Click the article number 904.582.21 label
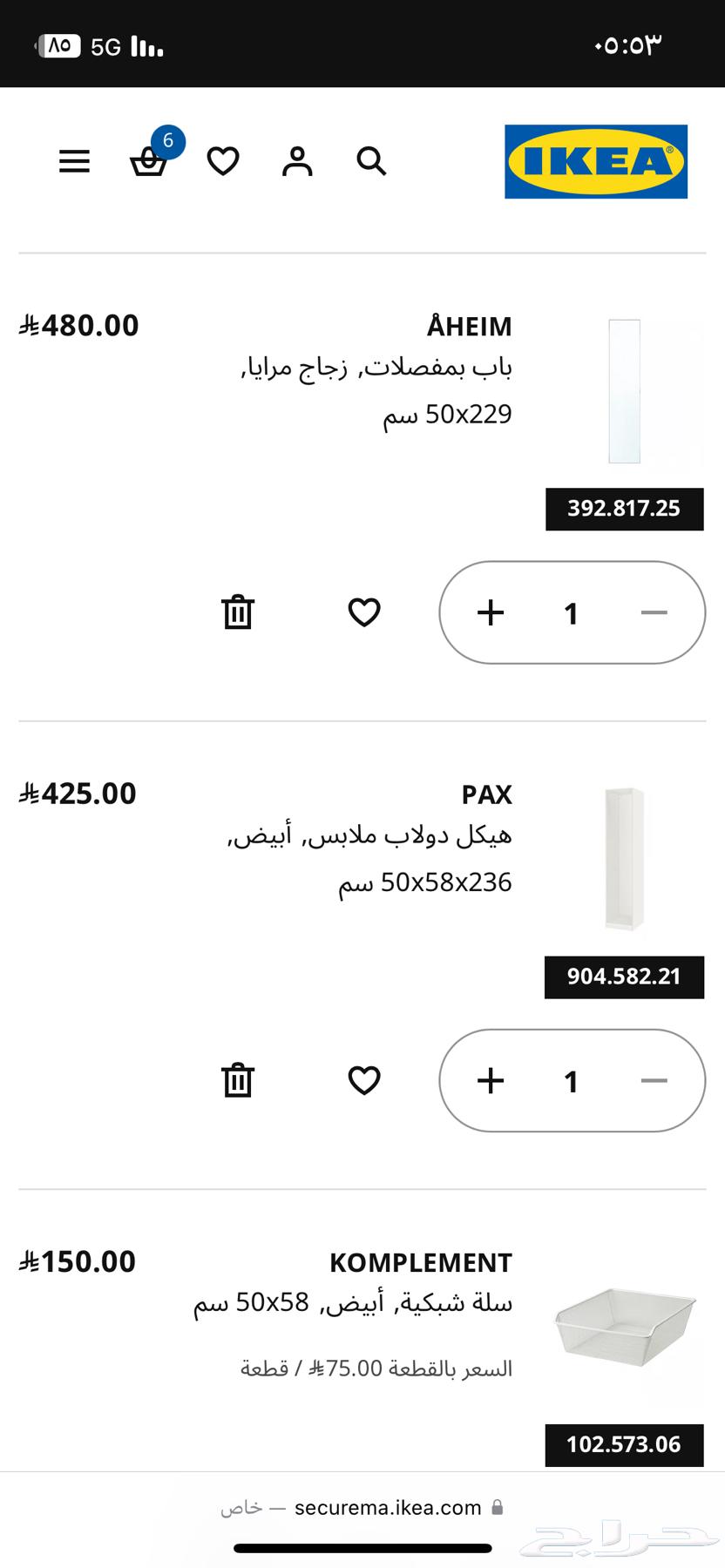The height and width of the screenshot is (1568, 725). click(624, 977)
